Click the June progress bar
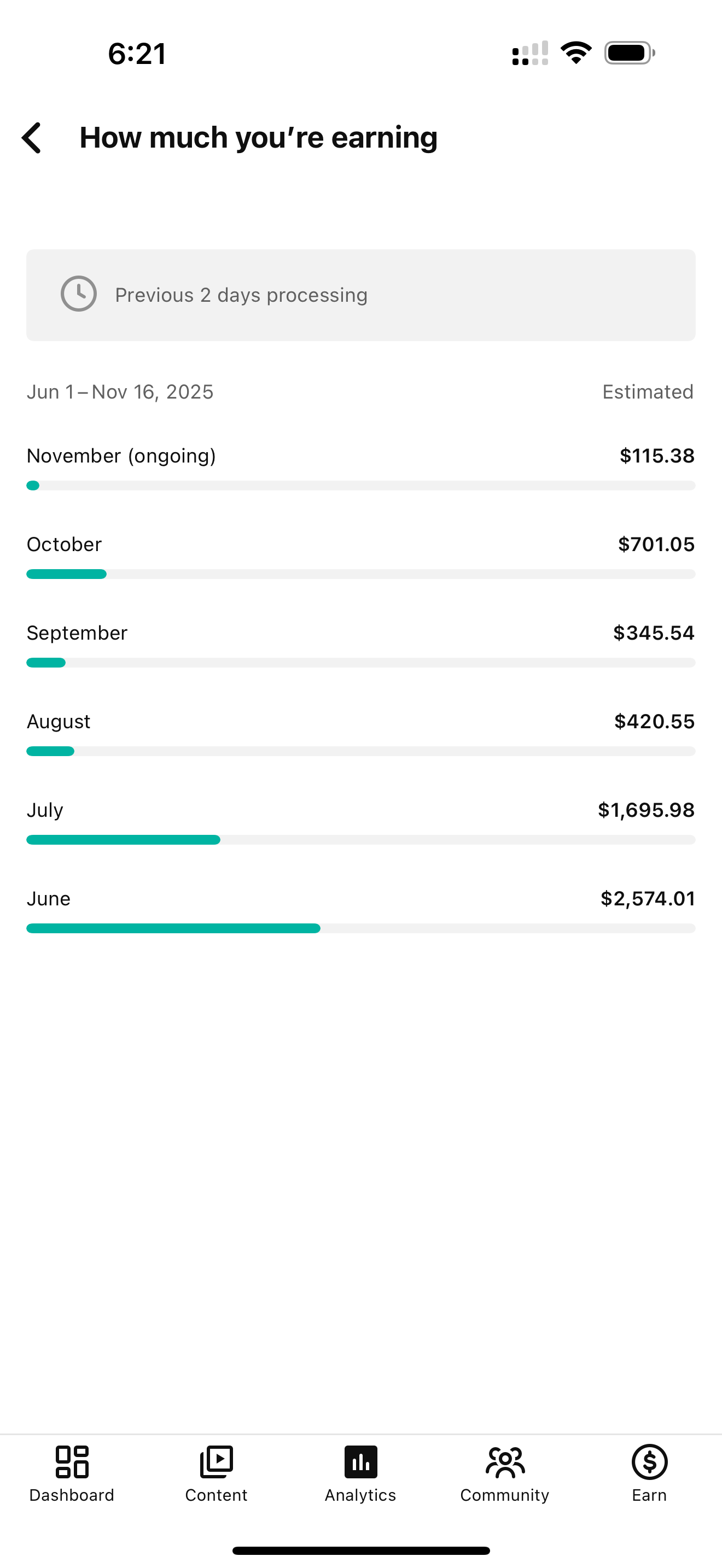This screenshot has width=722, height=1568. click(360, 928)
